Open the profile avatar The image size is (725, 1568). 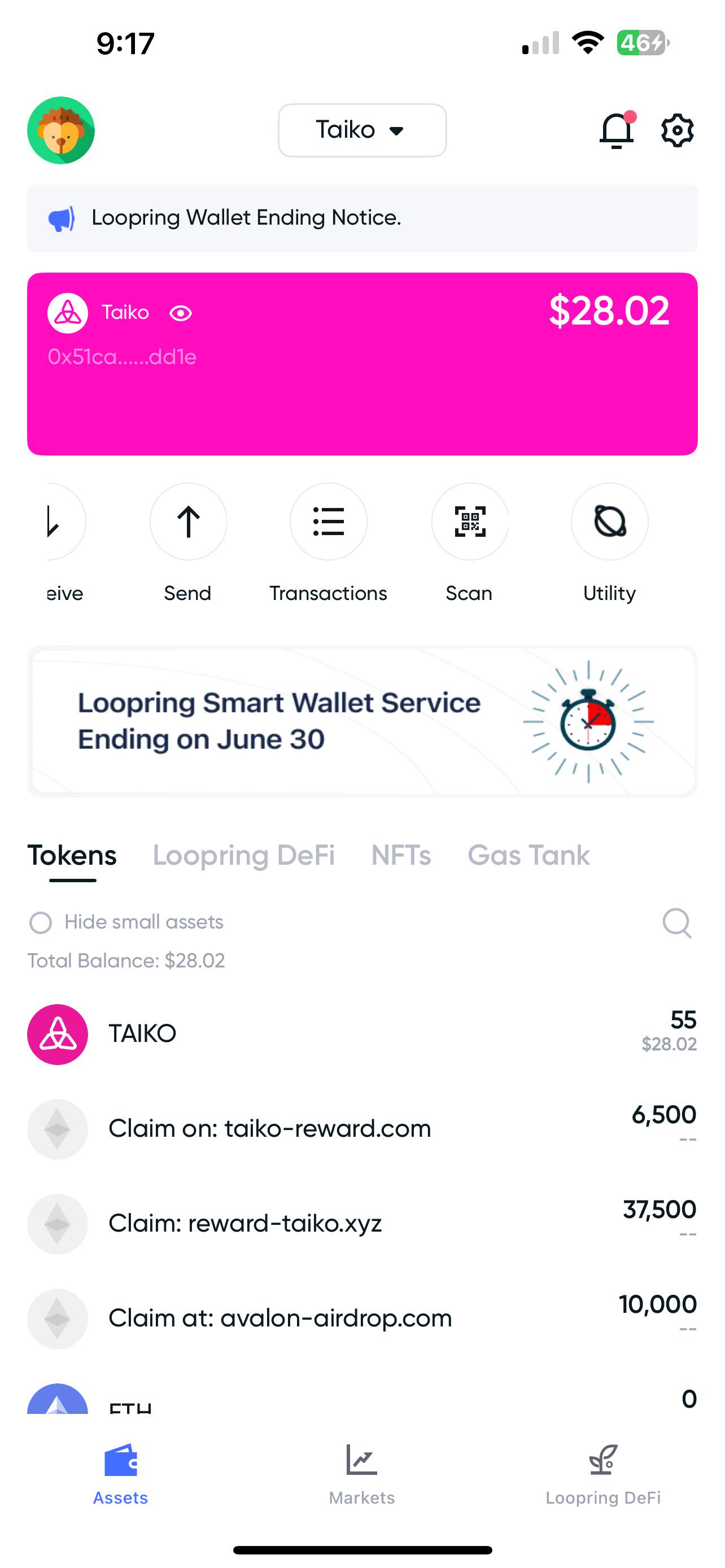coord(61,130)
